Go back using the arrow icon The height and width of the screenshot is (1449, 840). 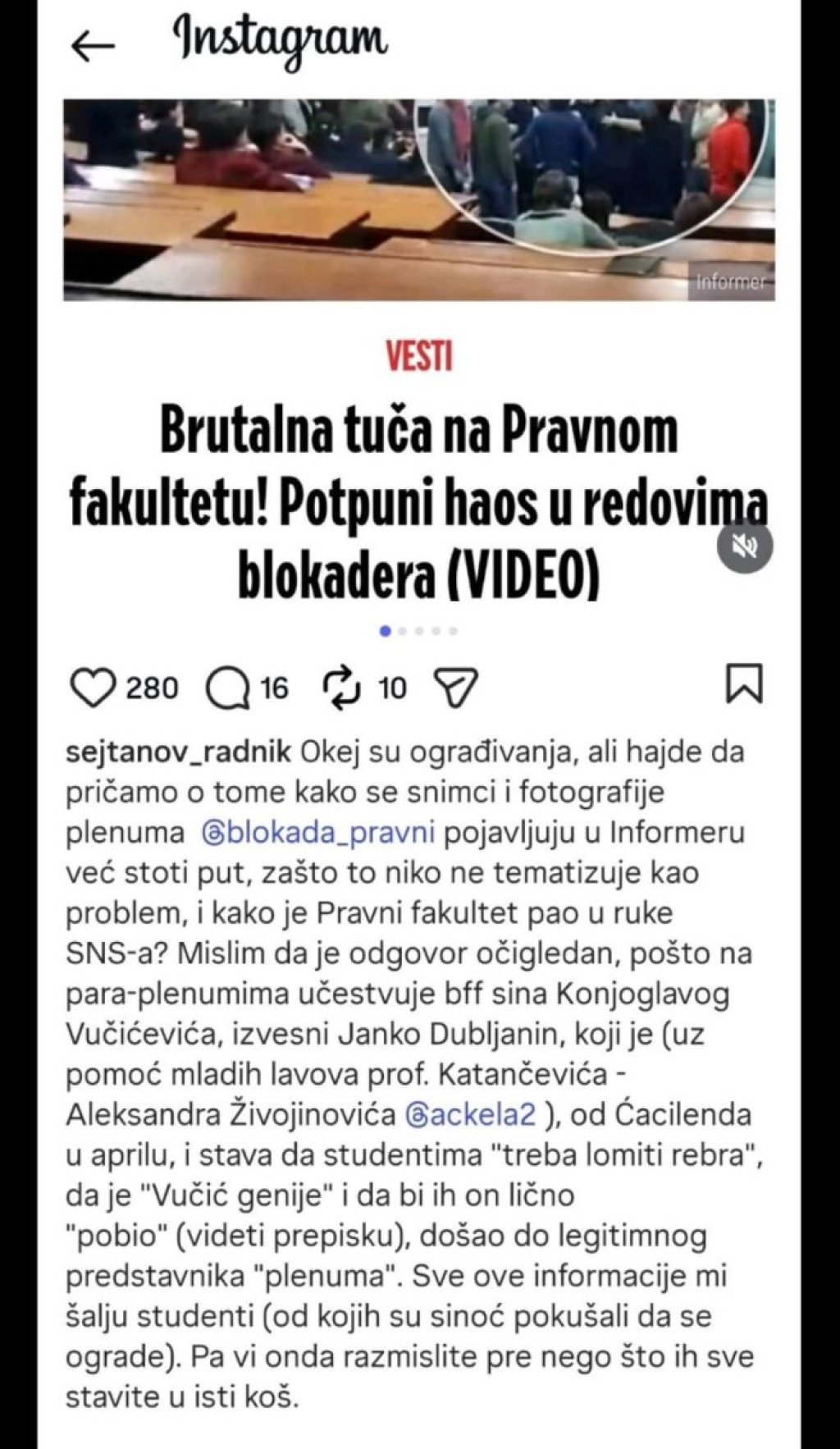click(x=93, y=47)
